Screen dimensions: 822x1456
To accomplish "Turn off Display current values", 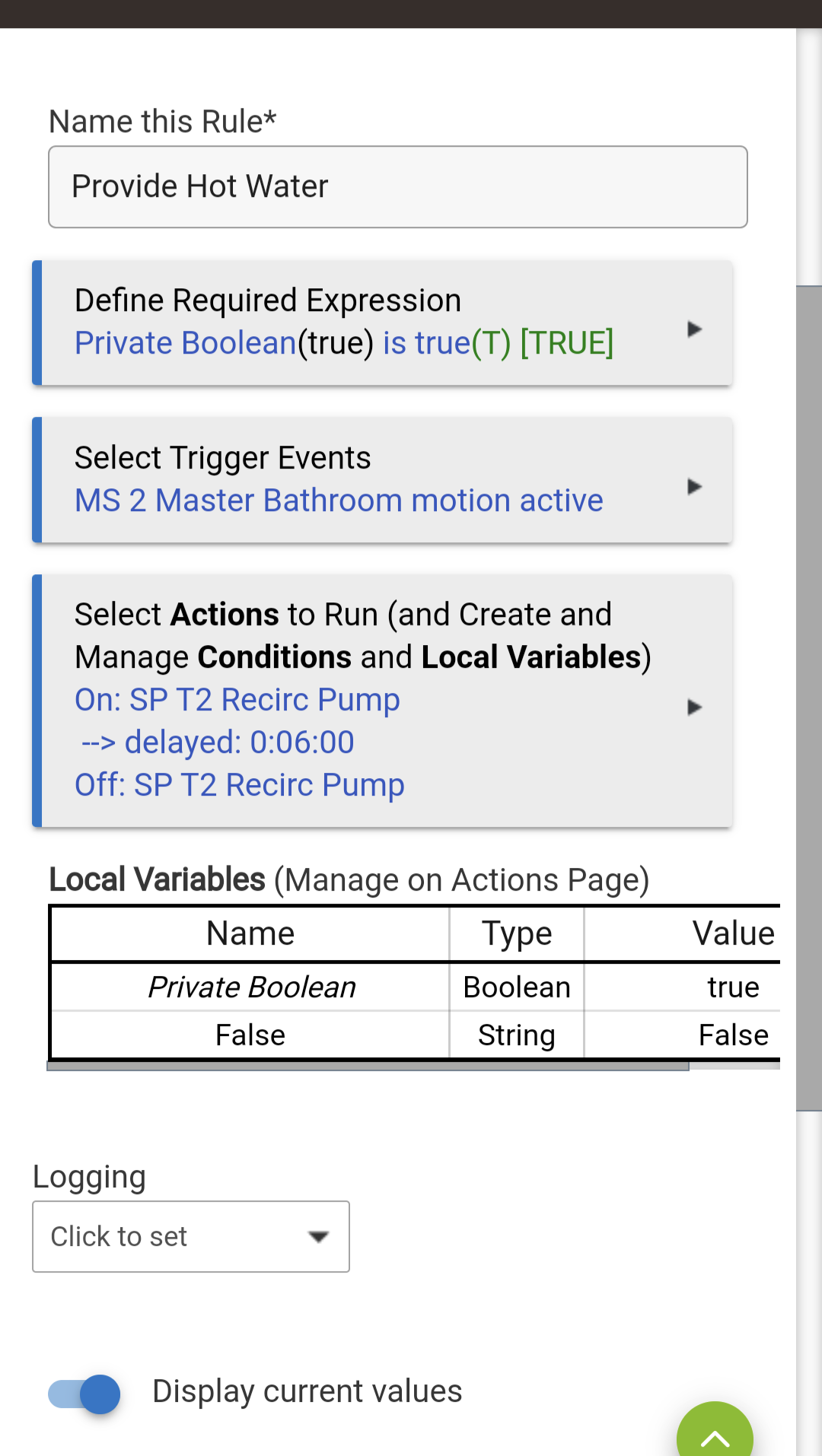I will click(85, 1394).
